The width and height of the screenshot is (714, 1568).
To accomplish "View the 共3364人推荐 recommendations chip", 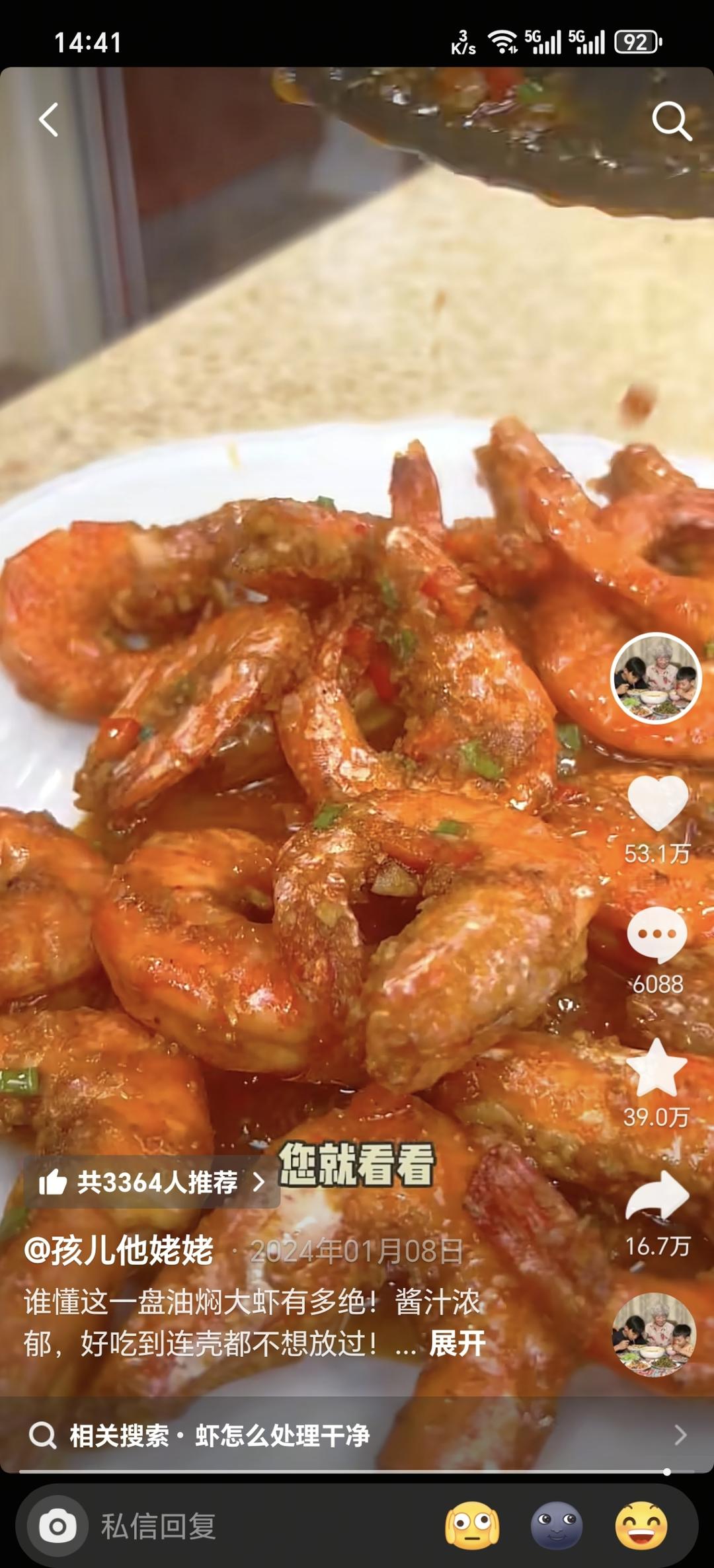I will (x=152, y=1182).
